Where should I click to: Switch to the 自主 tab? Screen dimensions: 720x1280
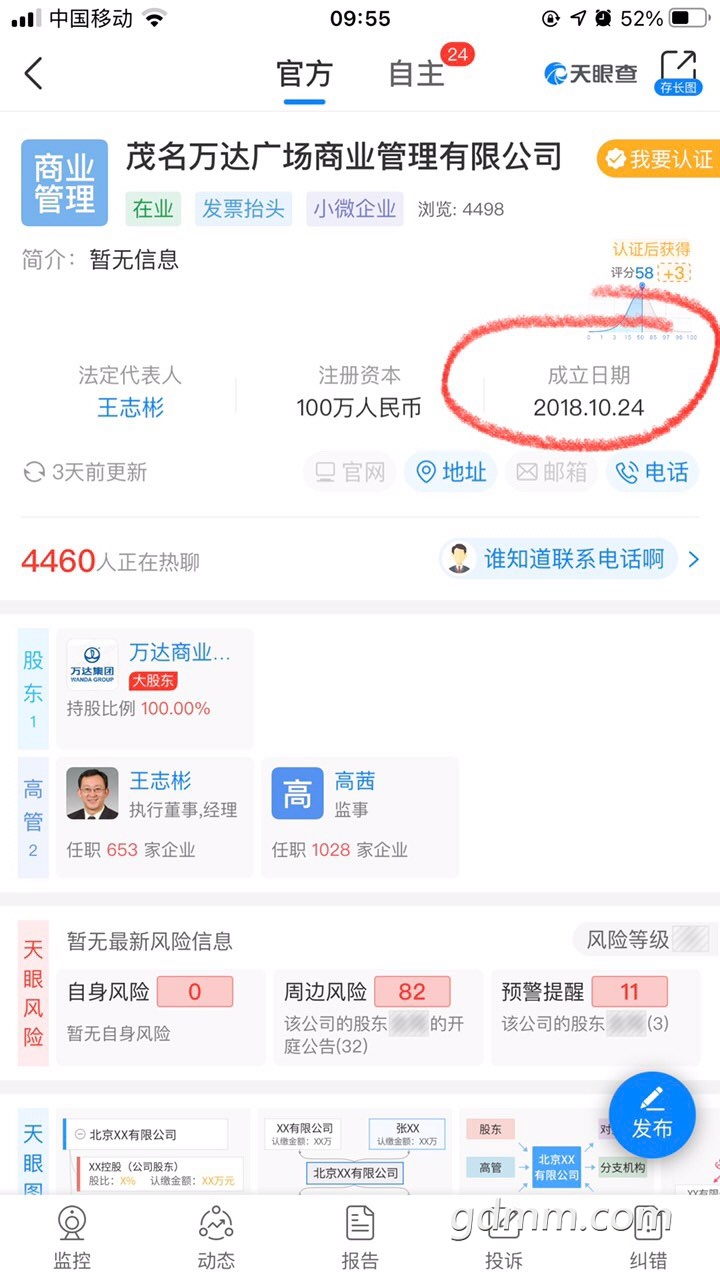(x=416, y=74)
